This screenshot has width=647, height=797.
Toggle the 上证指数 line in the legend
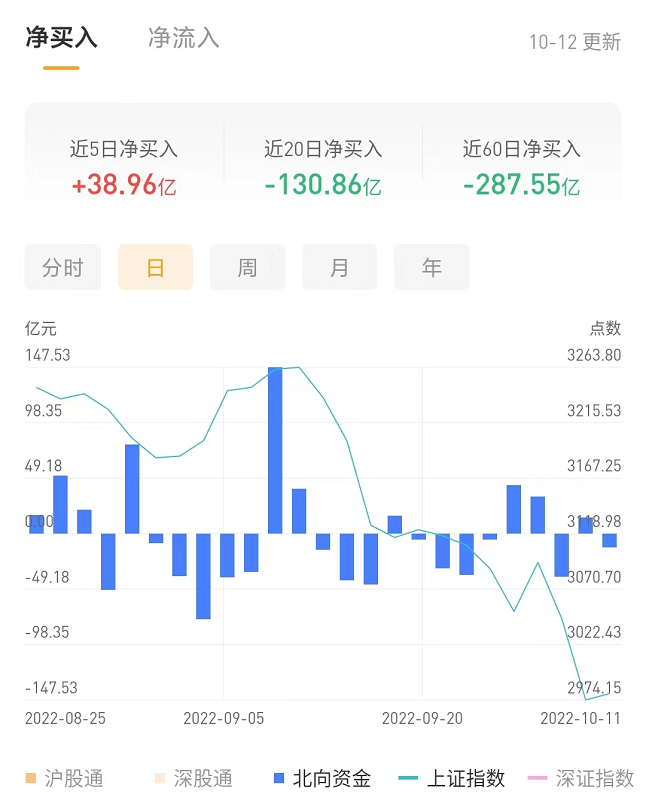452,778
